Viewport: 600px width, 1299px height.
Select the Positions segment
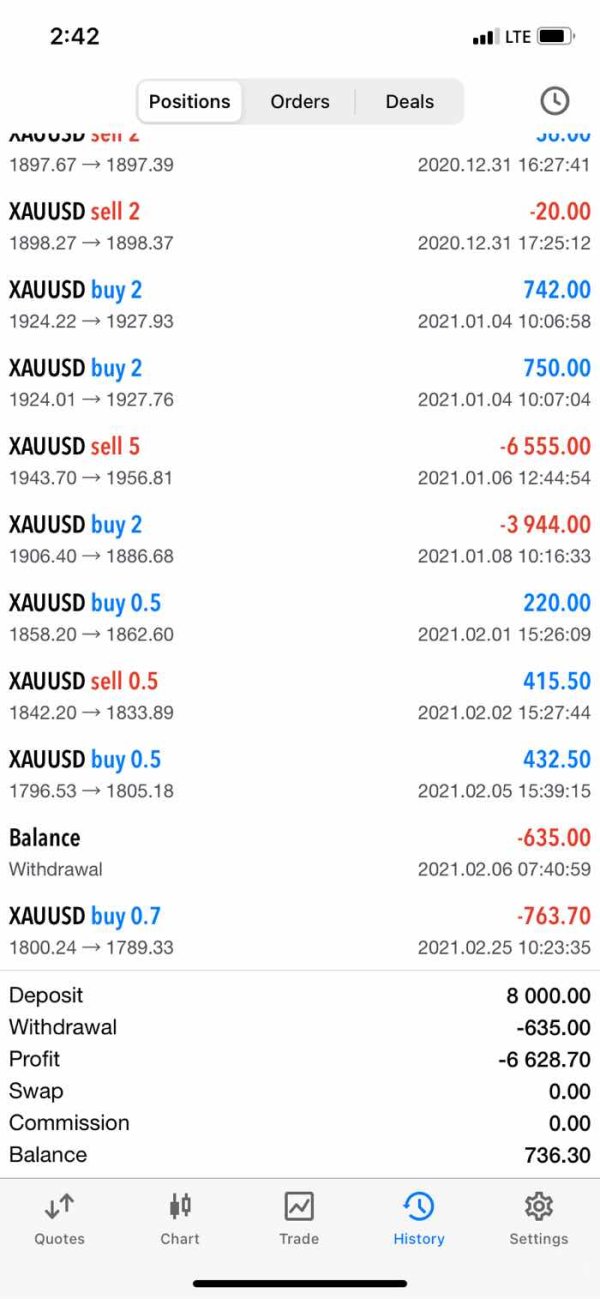(189, 102)
